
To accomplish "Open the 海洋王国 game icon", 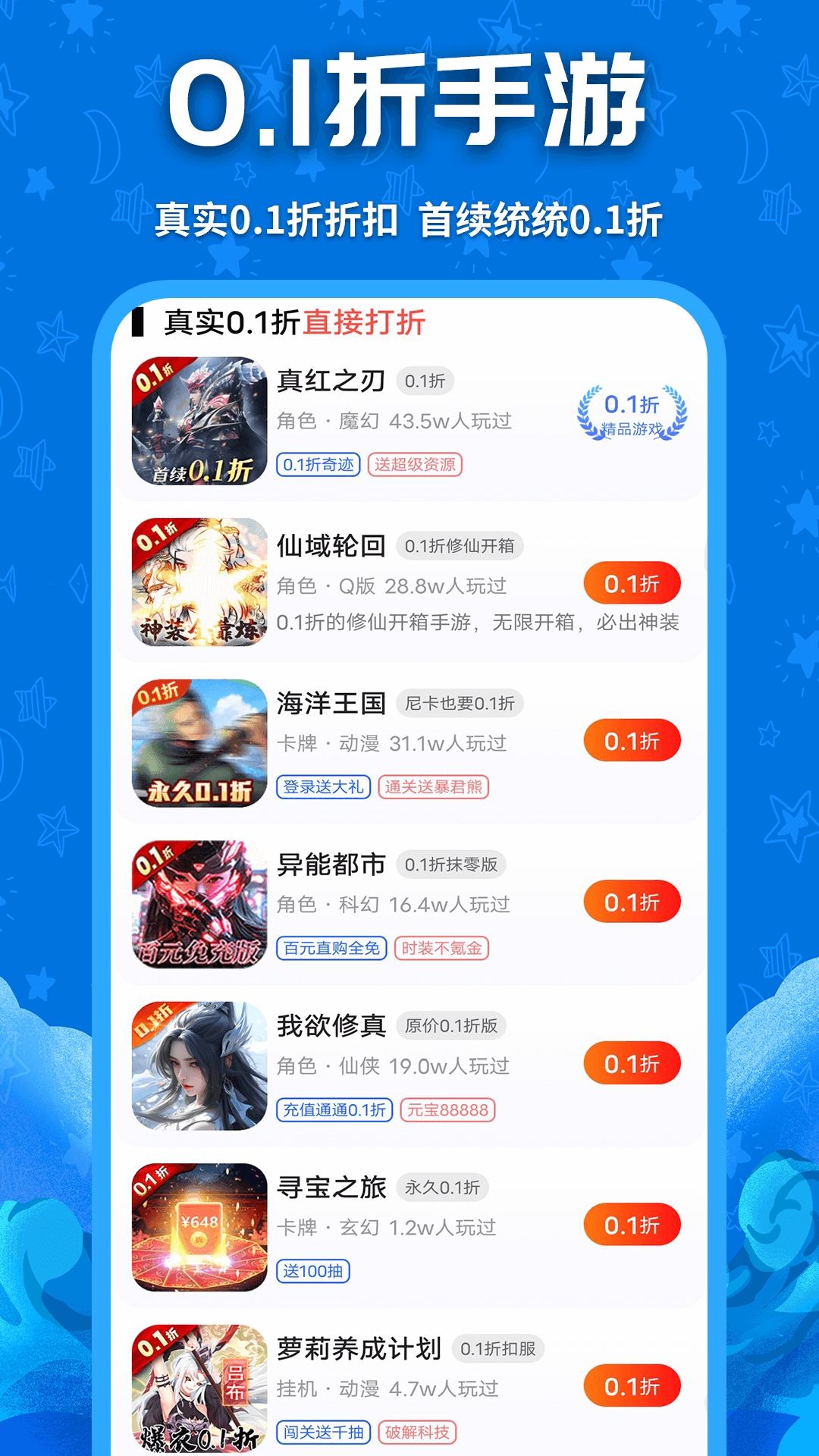I will 199,743.
